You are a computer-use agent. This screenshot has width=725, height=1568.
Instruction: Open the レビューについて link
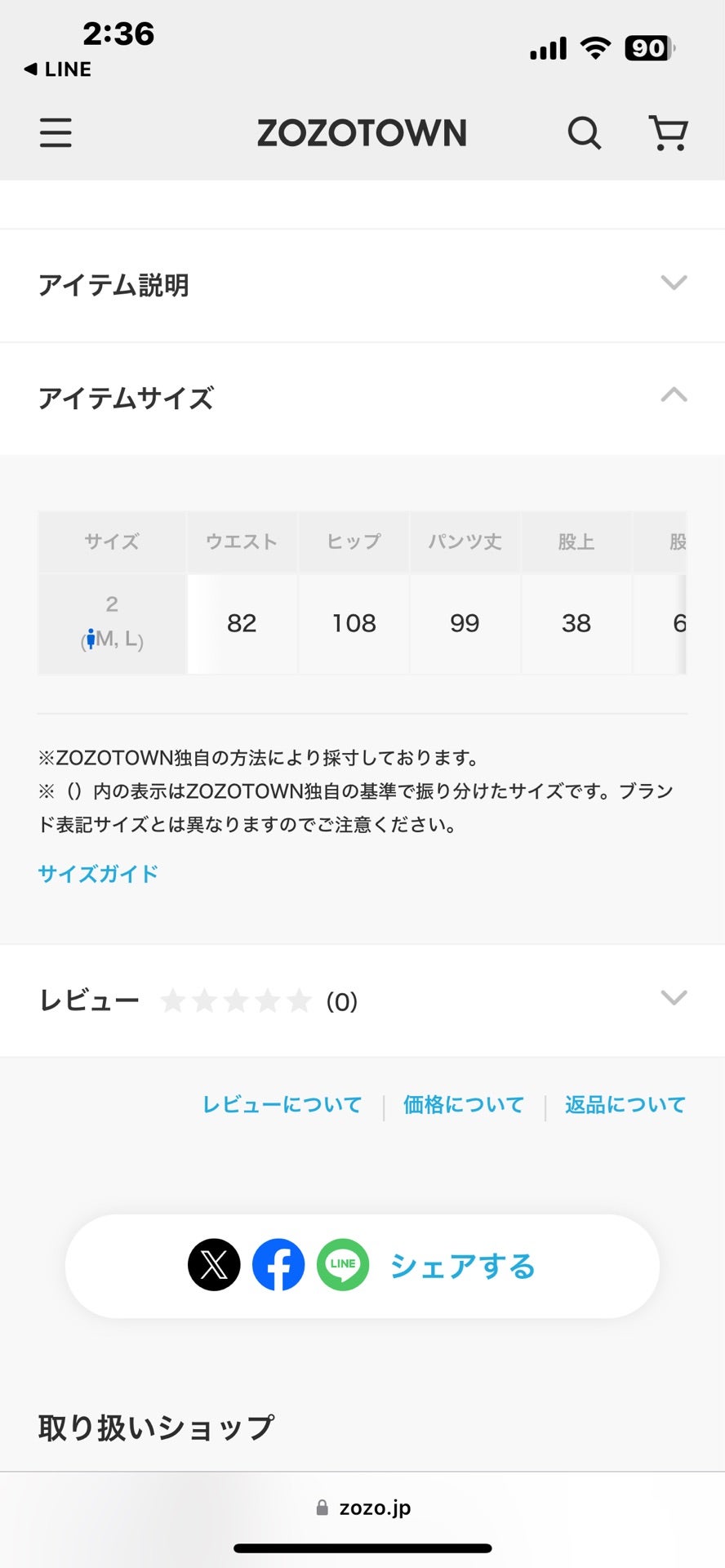pyautogui.click(x=282, y=1105)
